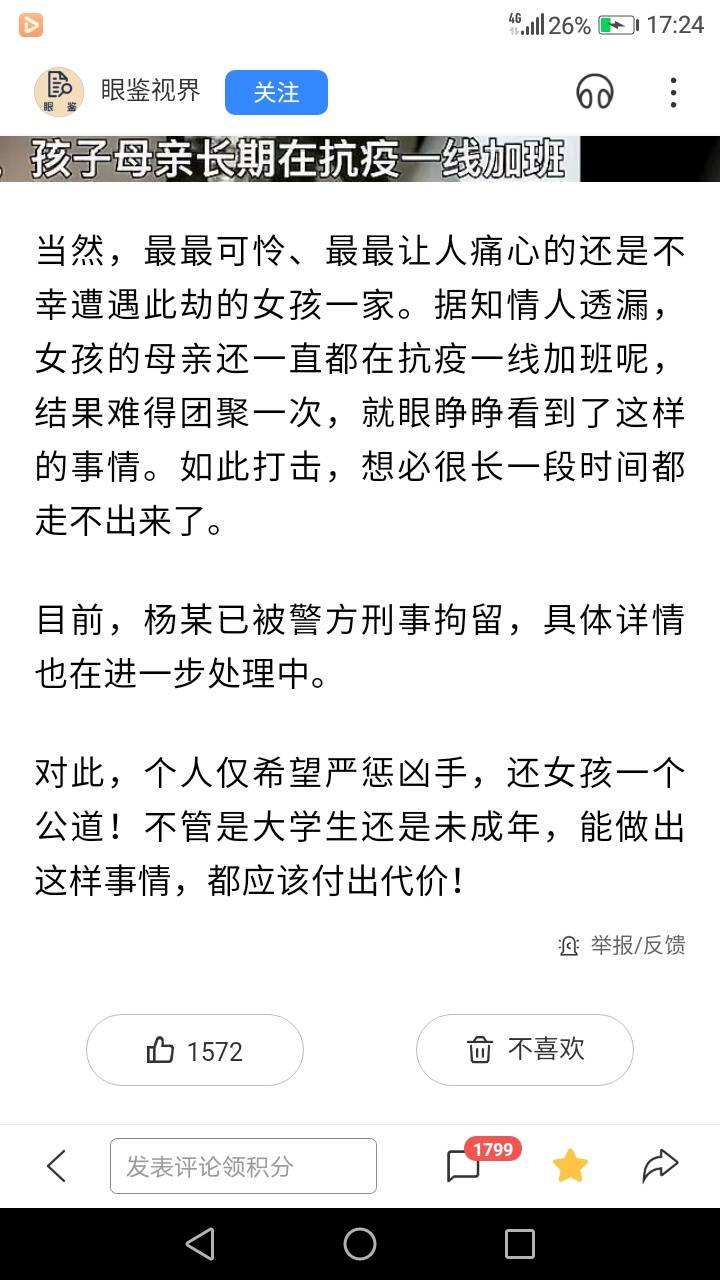720x1280 pixels.
Task: Tap the system home button
Action: (360, 1244)
